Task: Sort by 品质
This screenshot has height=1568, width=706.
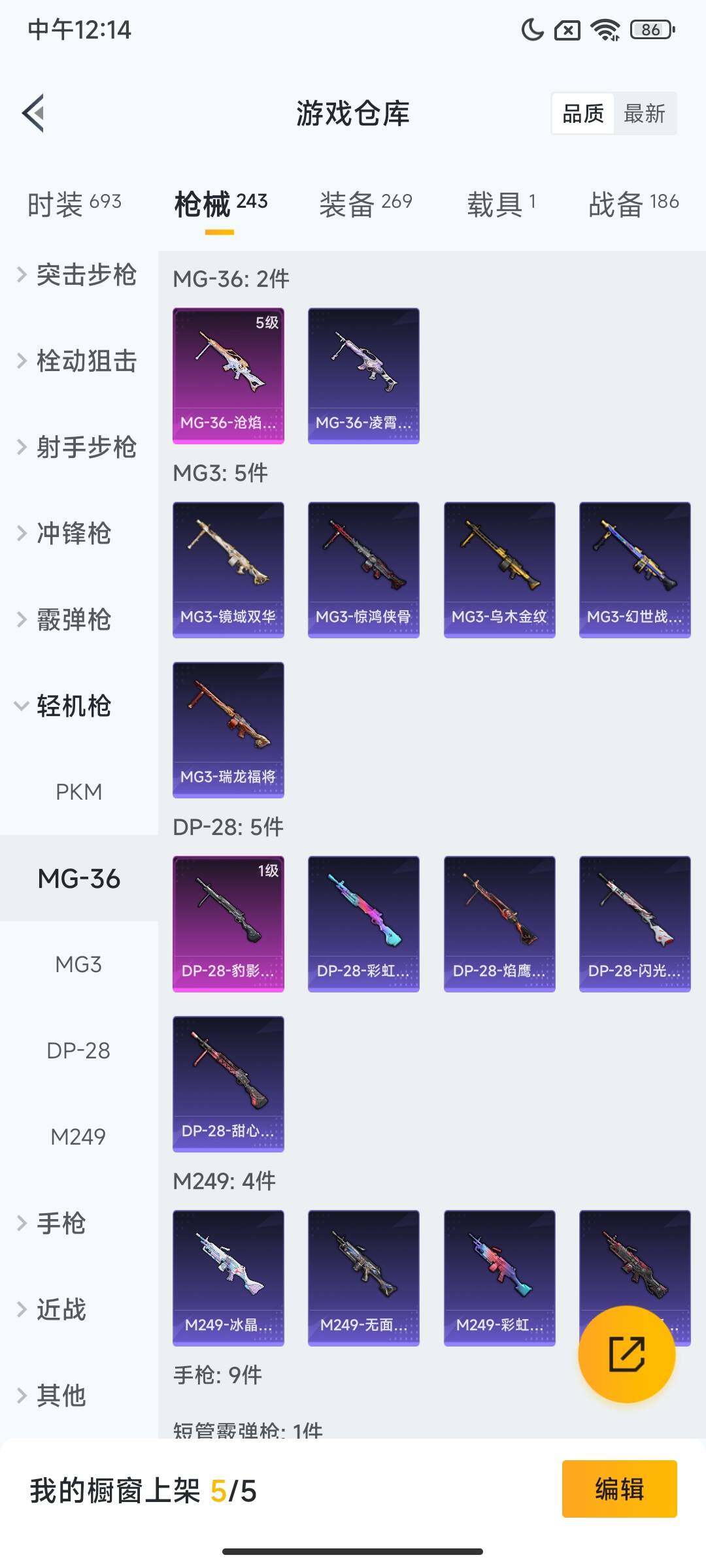Action: point(583,114)
